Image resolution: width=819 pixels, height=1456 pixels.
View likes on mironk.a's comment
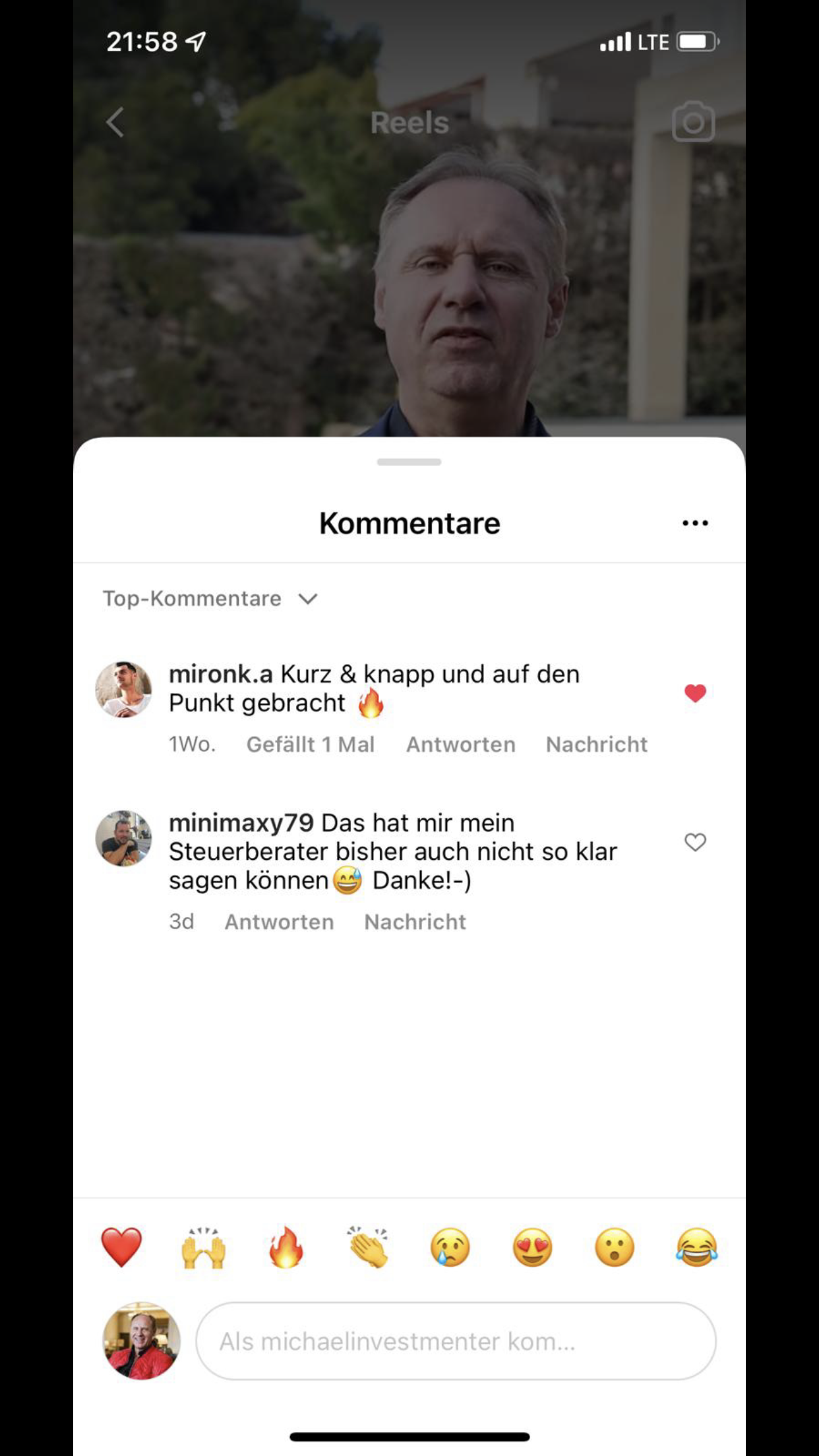[310, 744]
